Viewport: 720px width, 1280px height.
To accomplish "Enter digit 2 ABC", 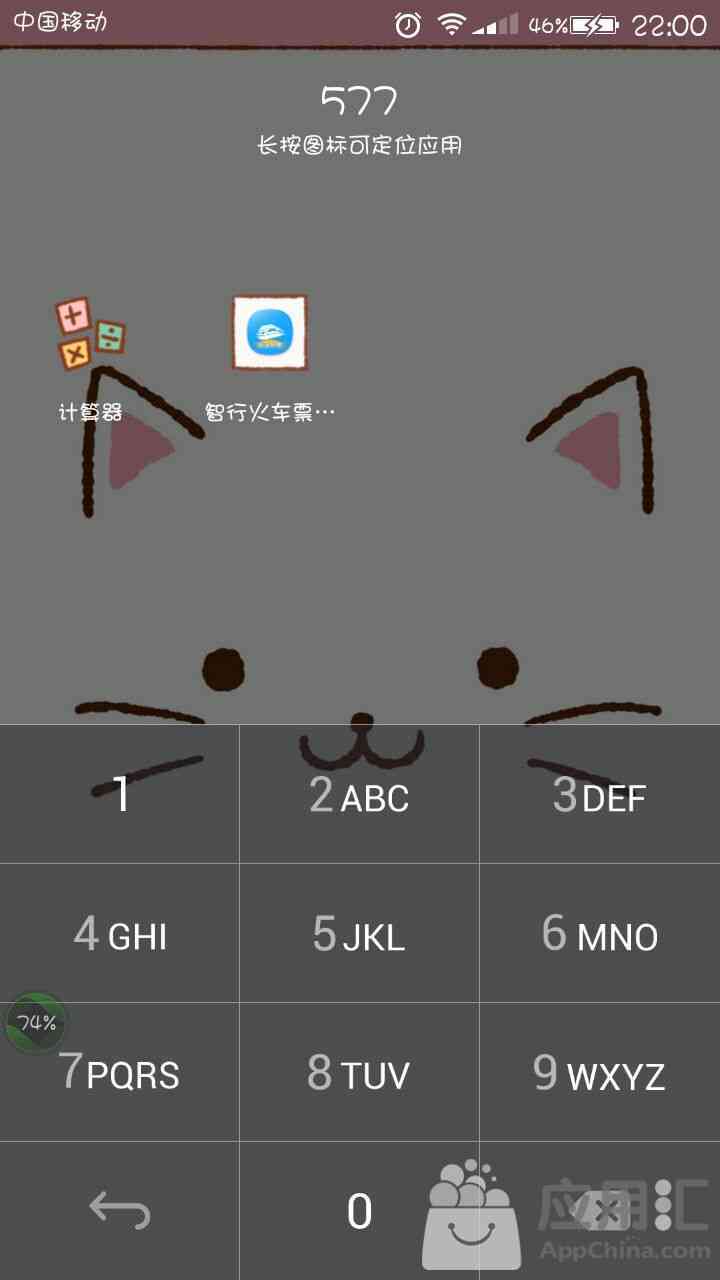I will [x=360, y=794].
